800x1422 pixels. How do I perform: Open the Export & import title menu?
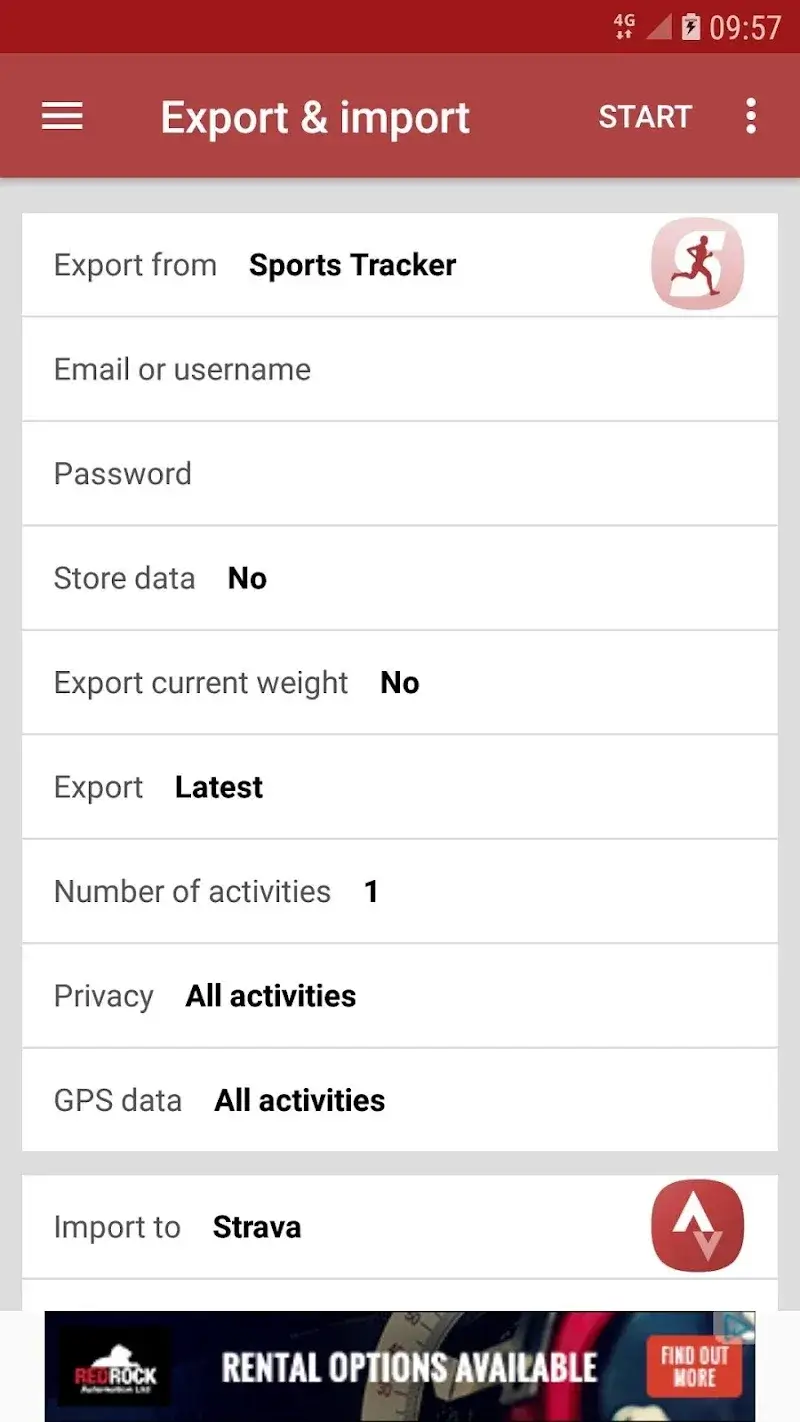tap(315, 116)
